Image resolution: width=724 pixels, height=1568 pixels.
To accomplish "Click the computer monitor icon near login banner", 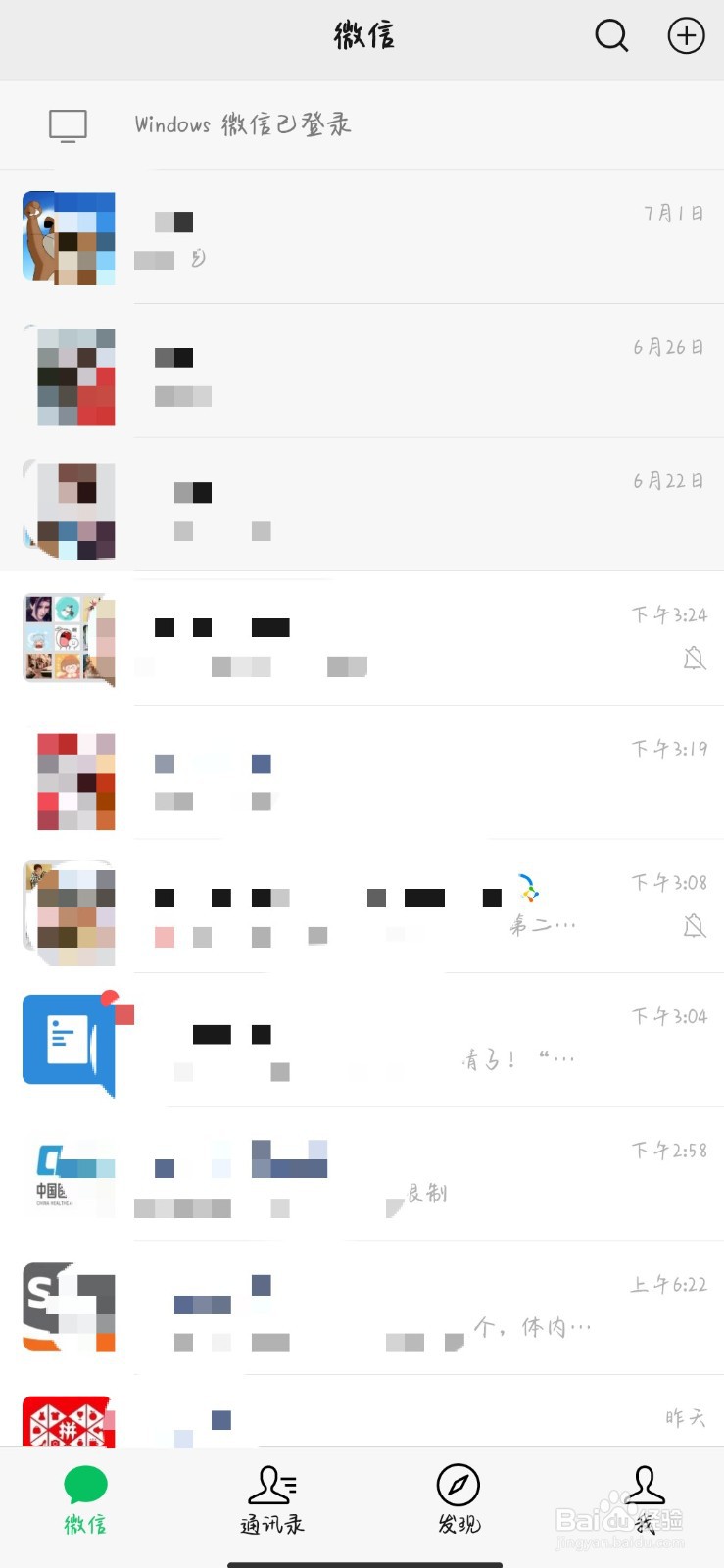I will tap(67, 124).
